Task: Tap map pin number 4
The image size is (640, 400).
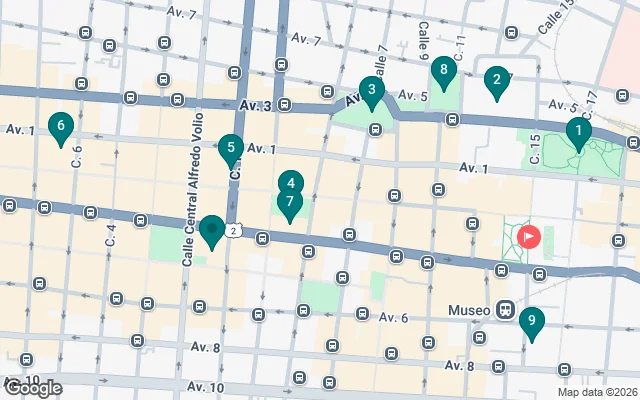Action: (290, 184)
